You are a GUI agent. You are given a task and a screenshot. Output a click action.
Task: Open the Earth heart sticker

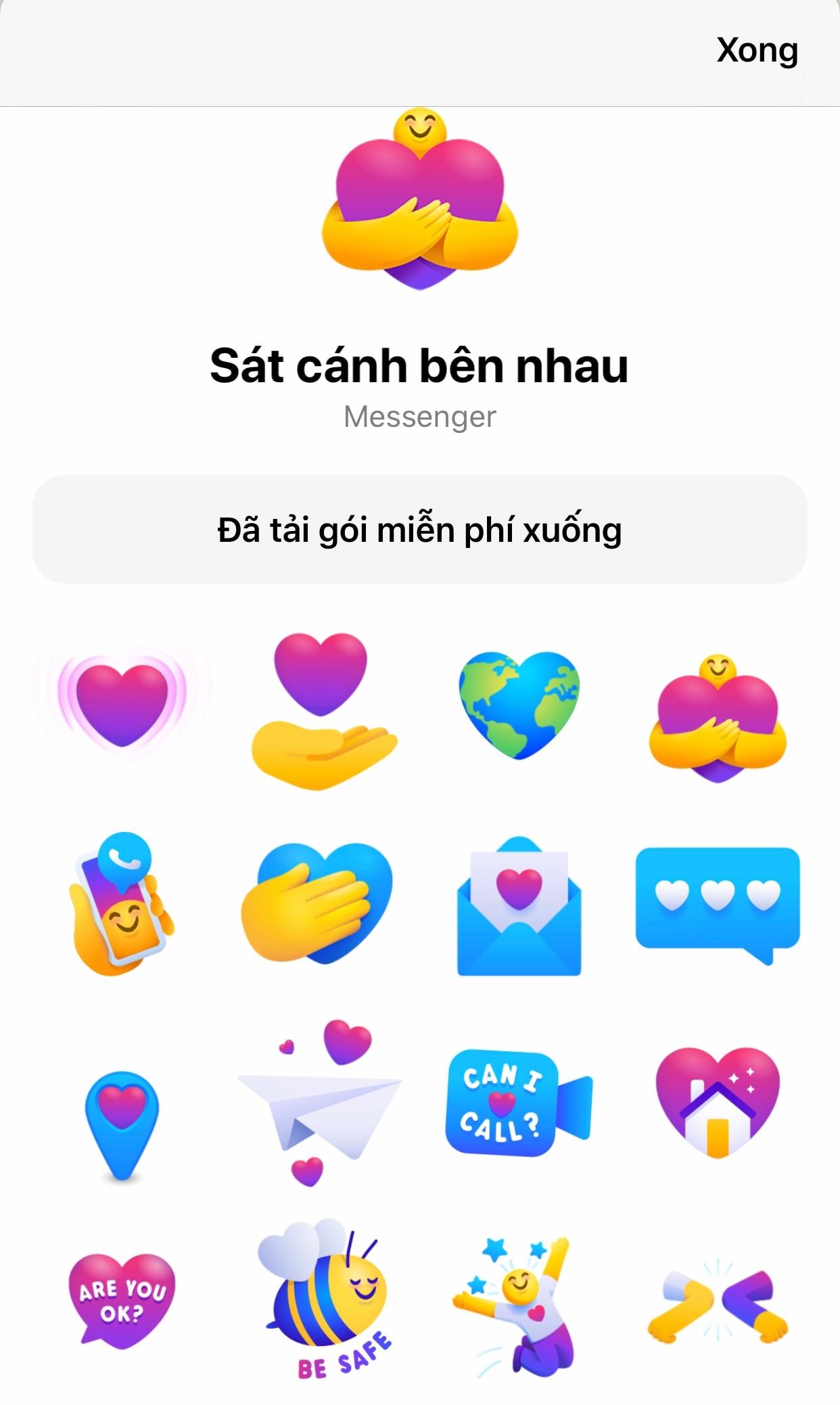click(519, 705)
